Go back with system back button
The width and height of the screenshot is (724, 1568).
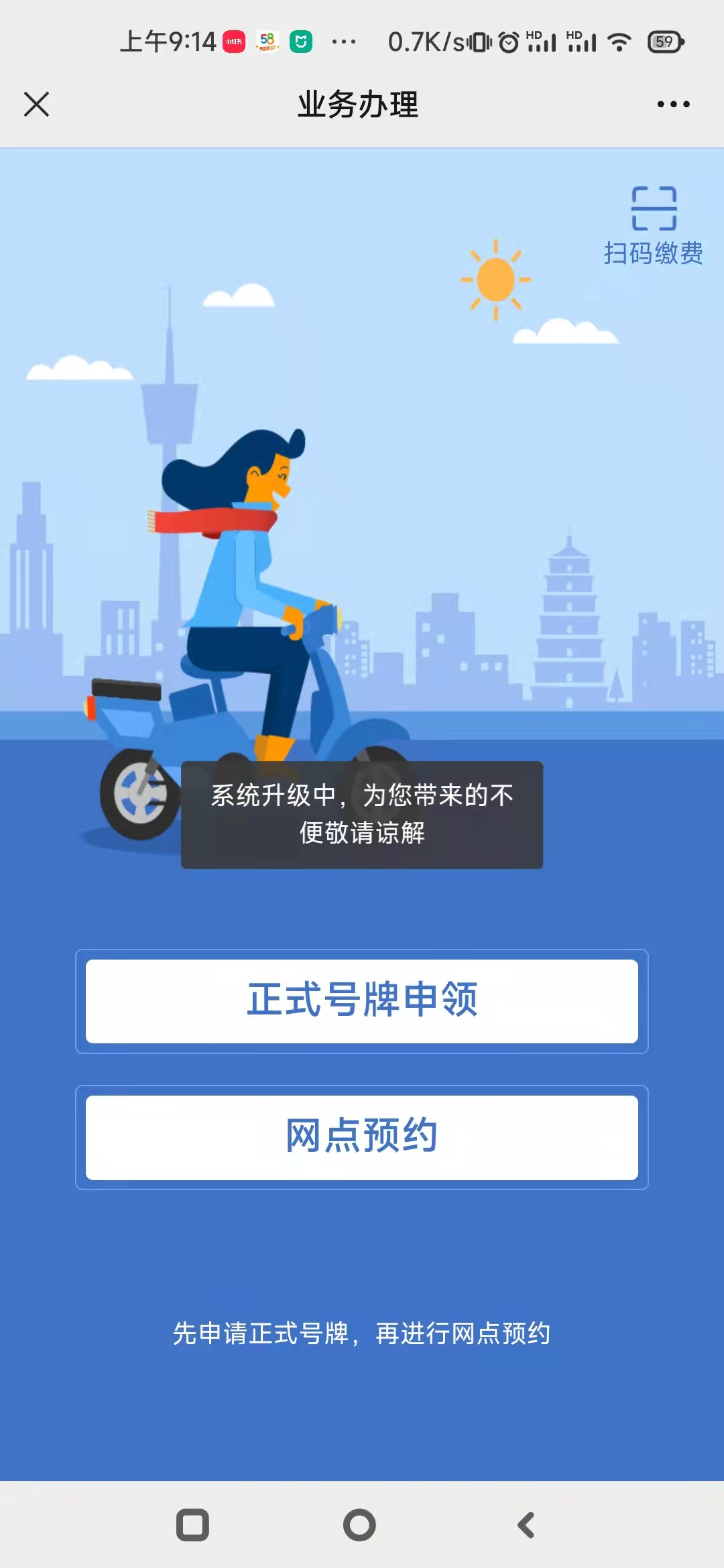coord(527,1525)
